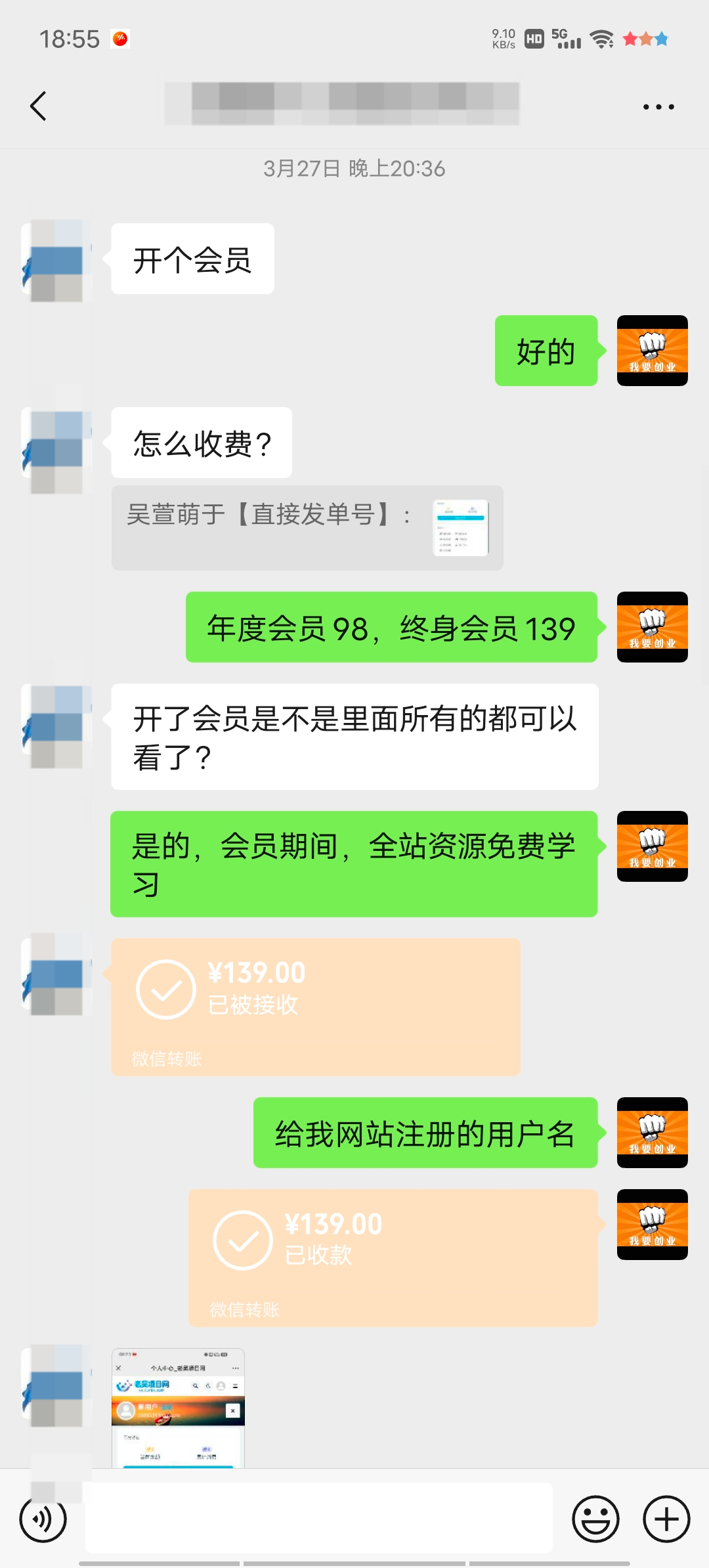Open contact avatar beside 开个会员
Image resolution: width=709 pixels, height=1568 pixels.
pyautogui.click(x=56, y=260)
